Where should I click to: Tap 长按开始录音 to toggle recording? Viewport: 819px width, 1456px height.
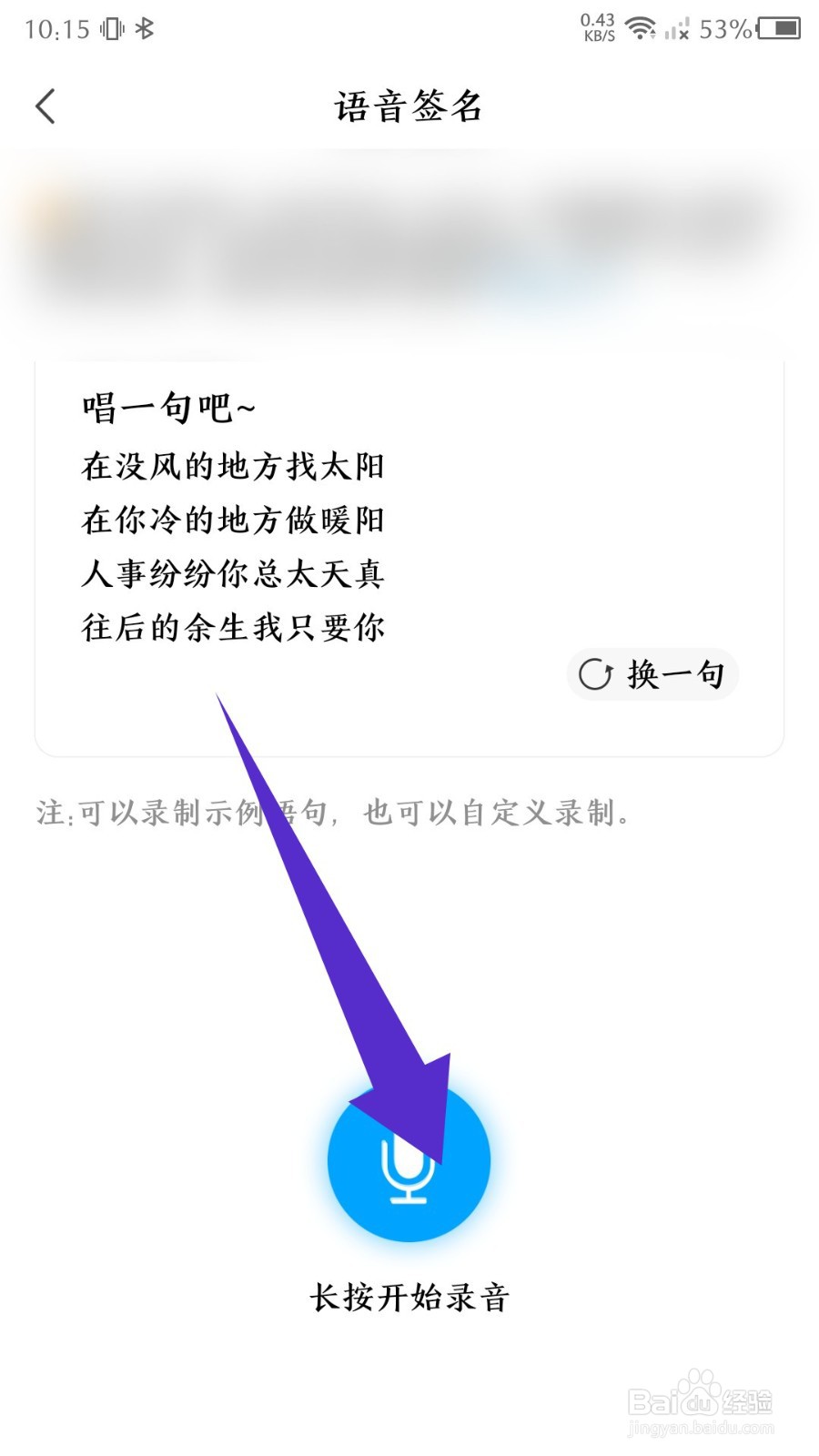click(x=409, y=1299)
